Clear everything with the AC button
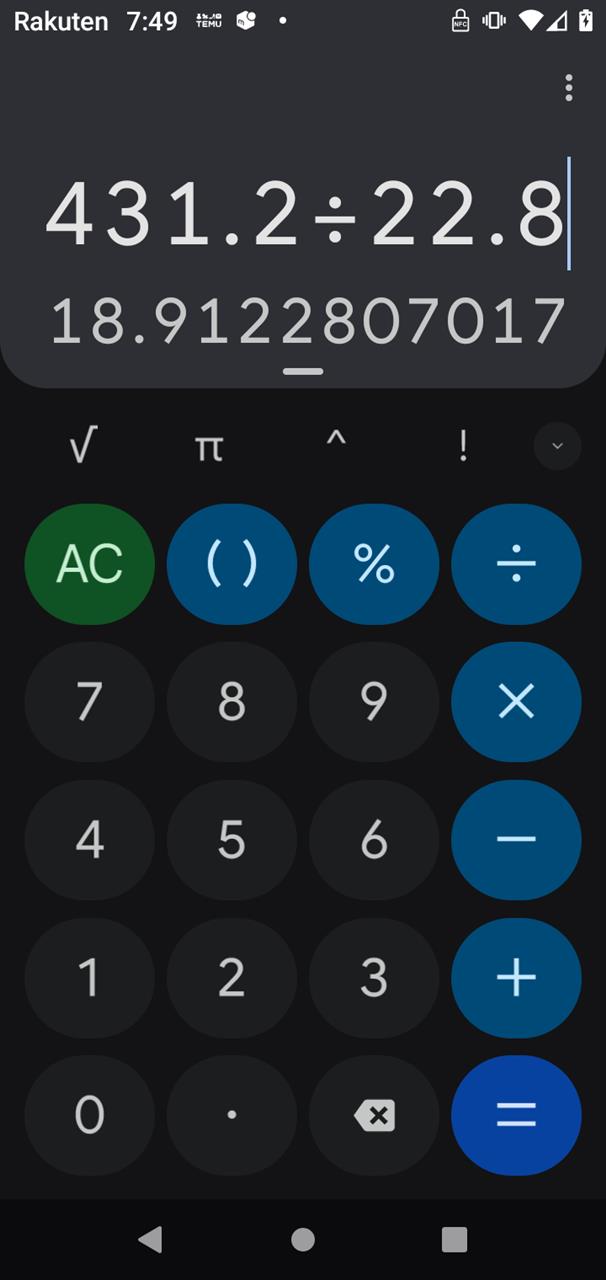This screenshot has width=606, height=1280. (90, 565)
